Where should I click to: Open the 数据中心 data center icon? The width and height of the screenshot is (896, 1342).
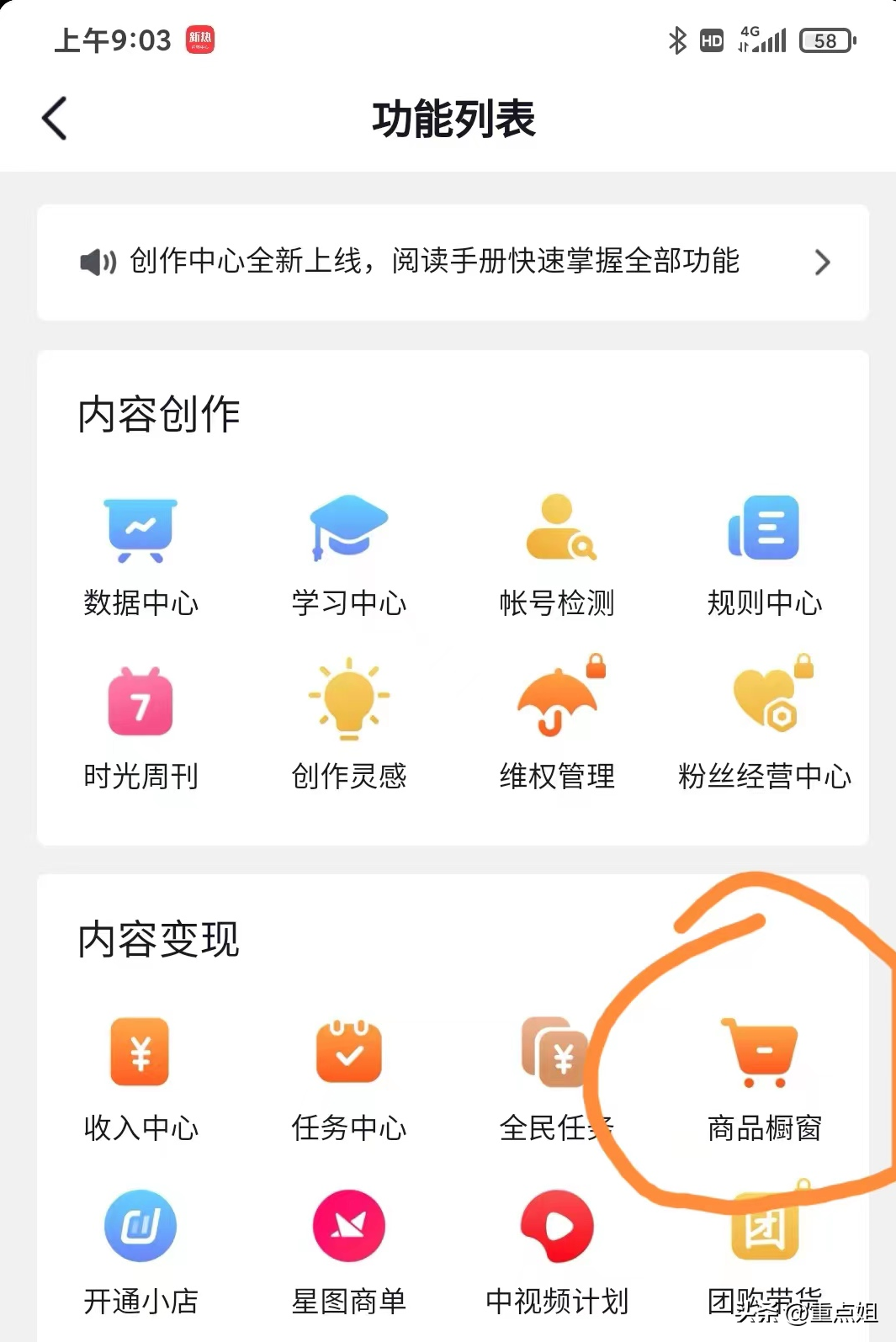141,528
